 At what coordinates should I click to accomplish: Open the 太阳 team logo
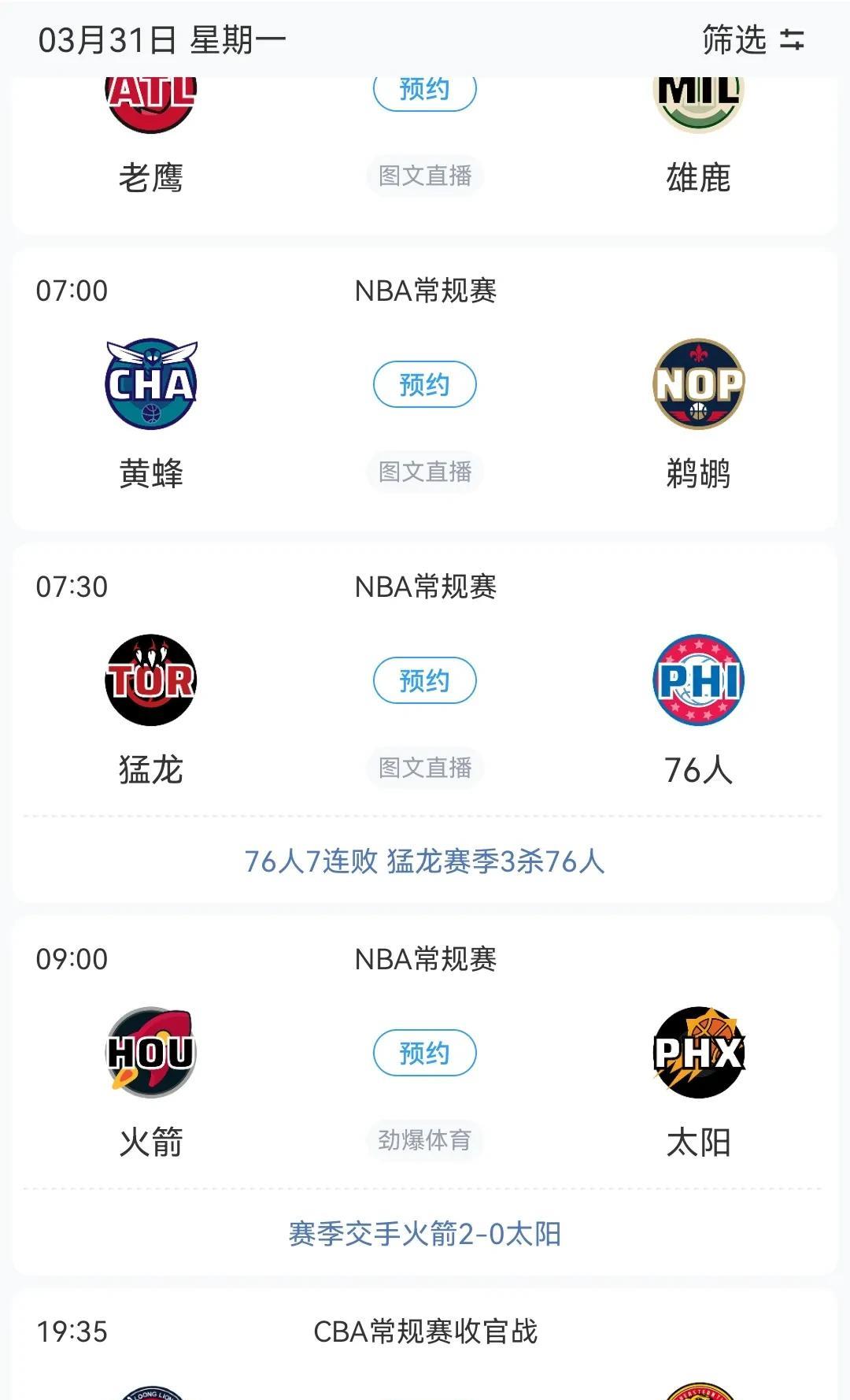[x=699, y=1053]
